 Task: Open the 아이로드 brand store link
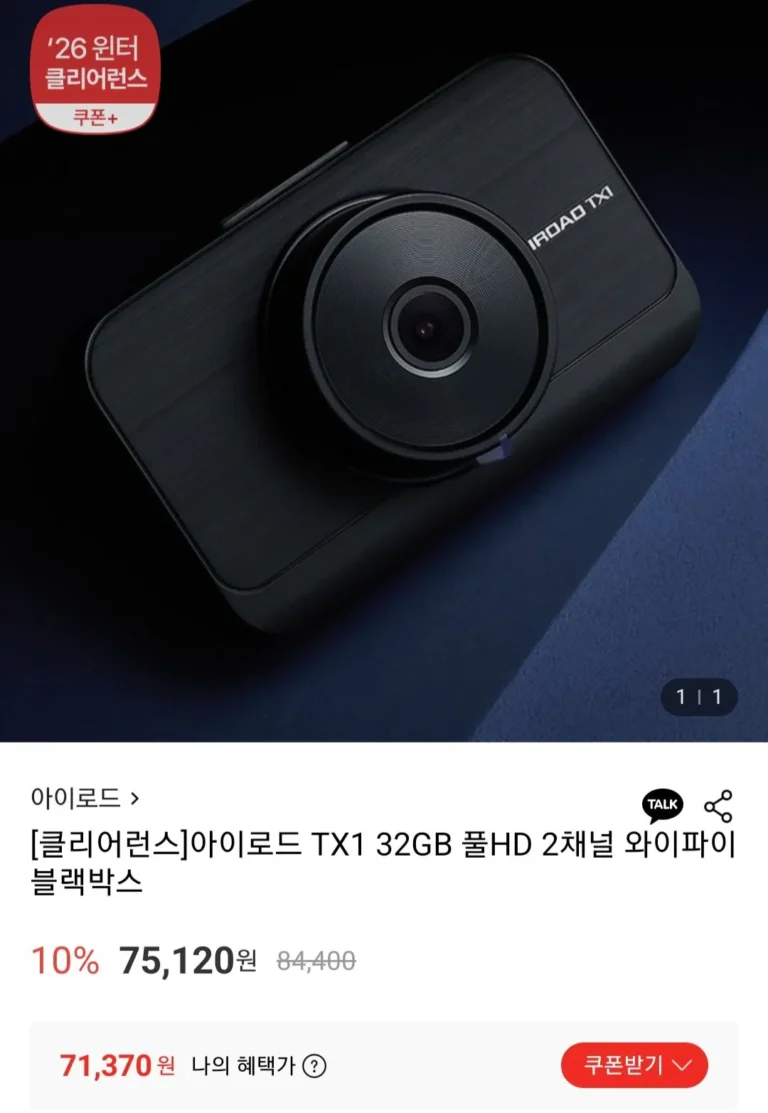click(85, 798)
